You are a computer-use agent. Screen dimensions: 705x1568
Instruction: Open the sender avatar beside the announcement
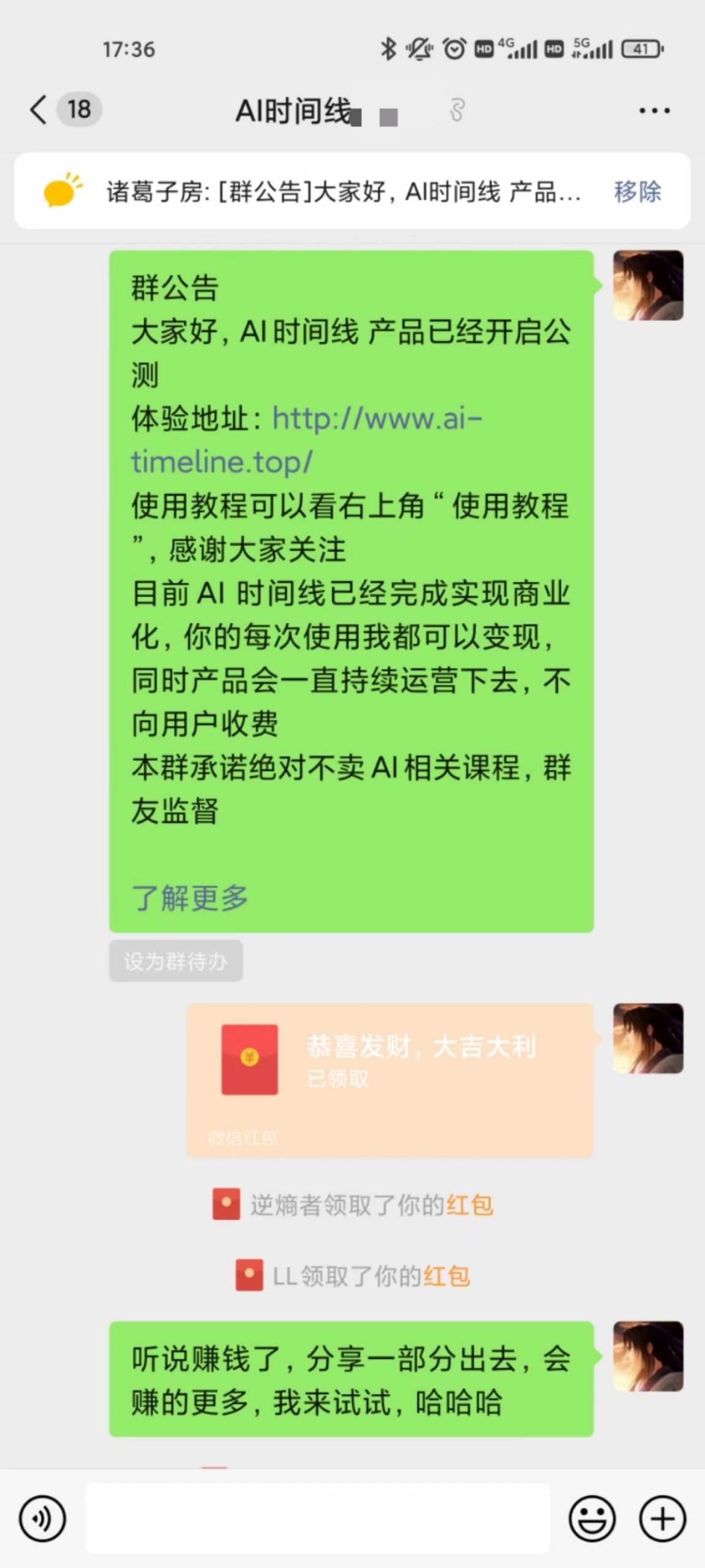(x=647, y=285)
